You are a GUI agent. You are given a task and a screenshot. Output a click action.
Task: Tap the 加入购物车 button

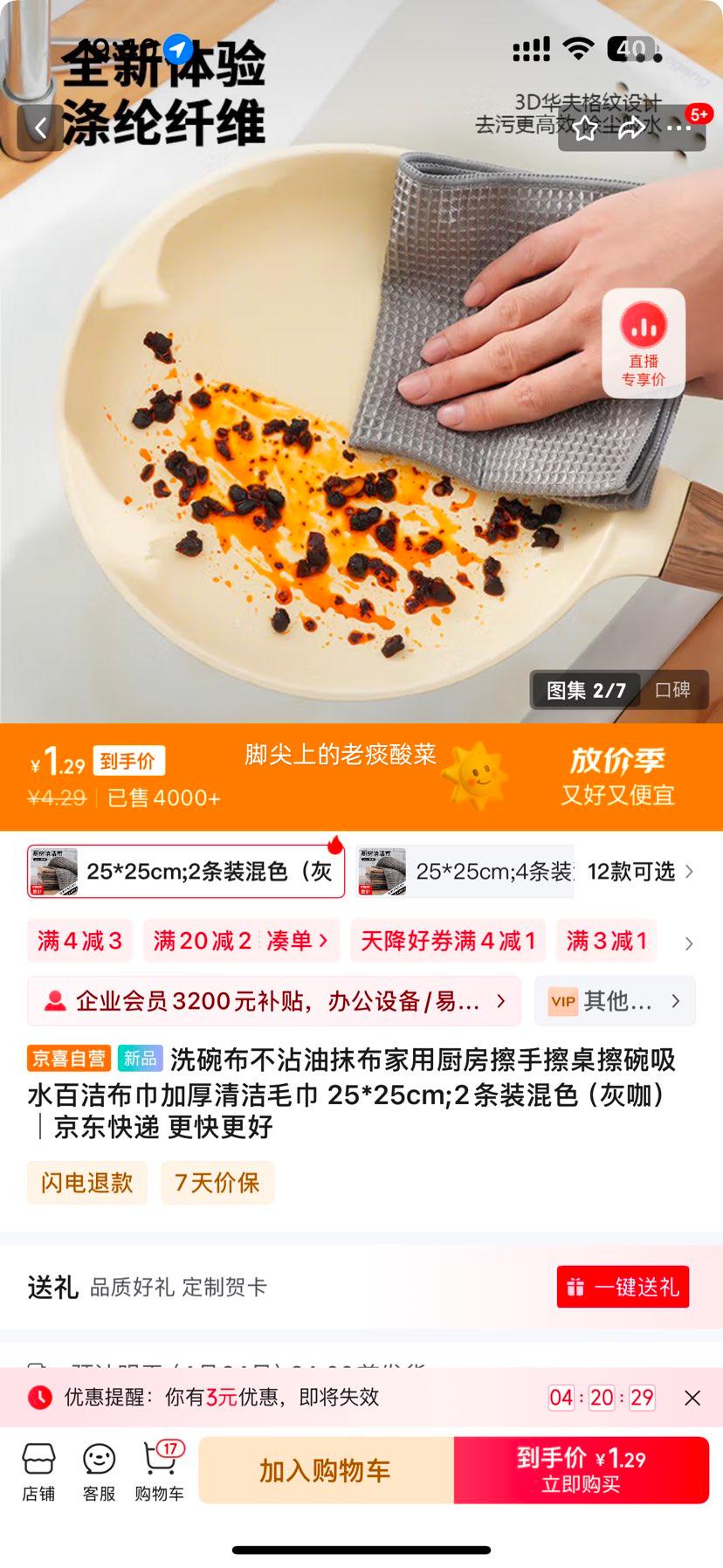[326, 1469]
